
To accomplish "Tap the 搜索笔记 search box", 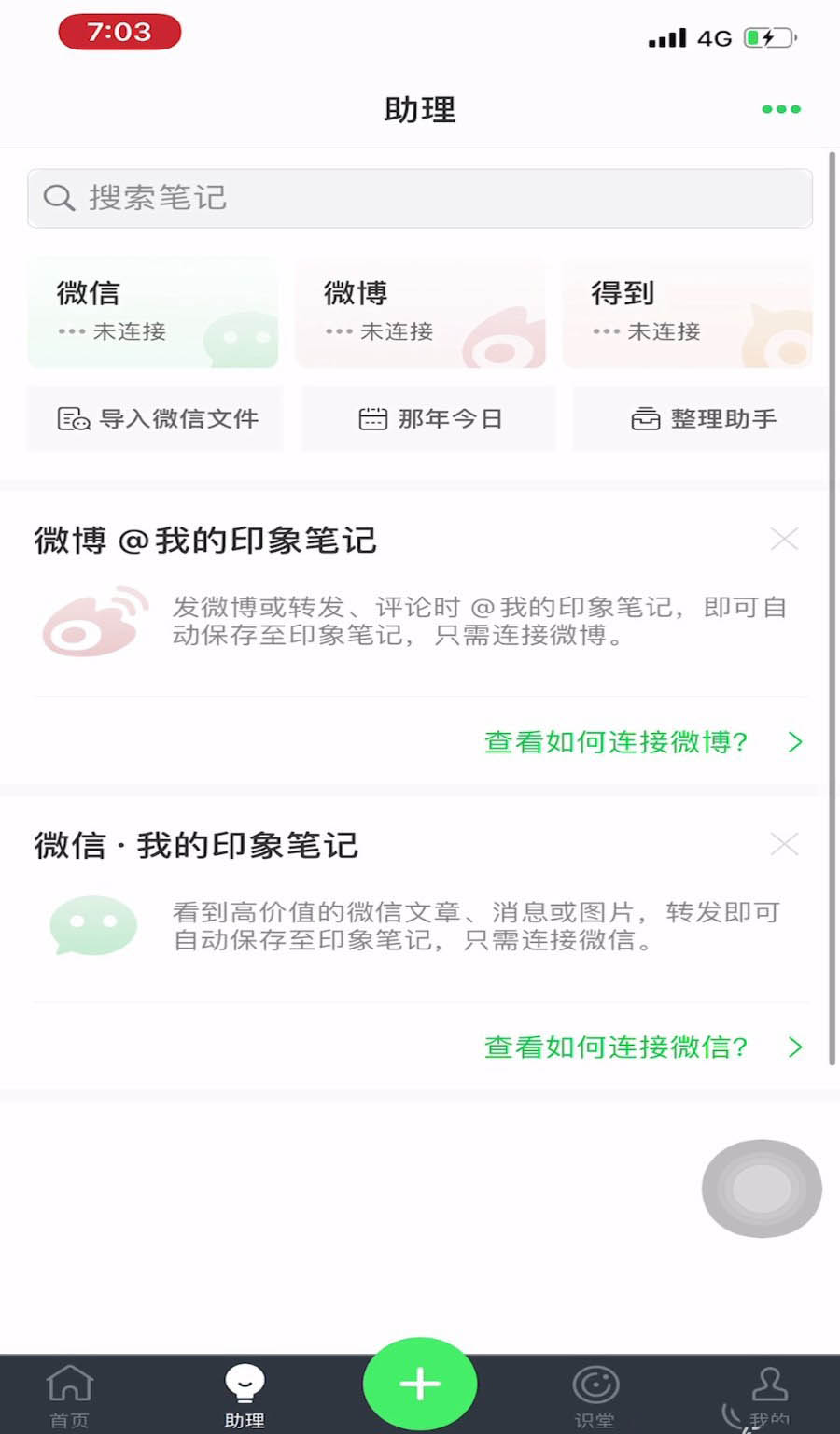I will [420, 198].
